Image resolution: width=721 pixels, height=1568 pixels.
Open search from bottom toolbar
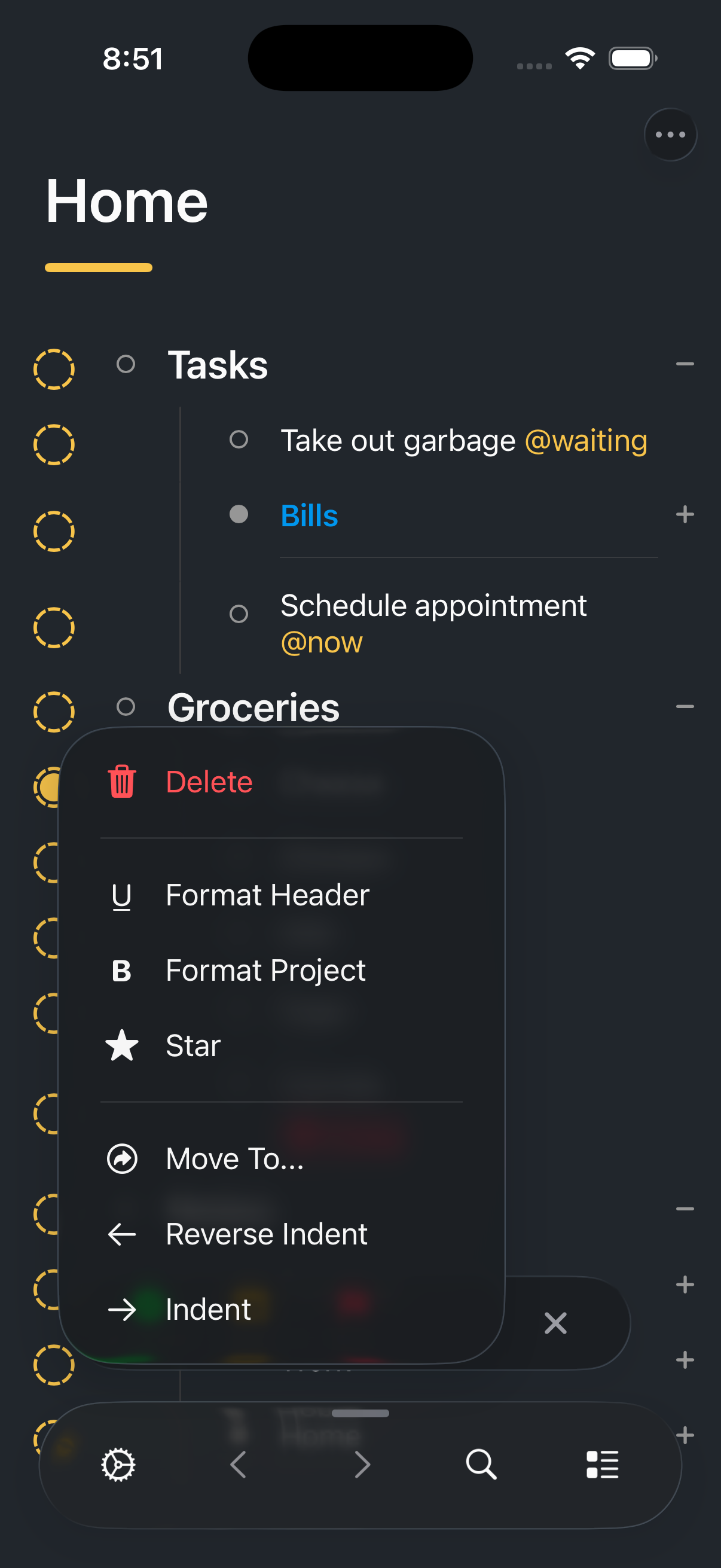(x=481, y=1465)
